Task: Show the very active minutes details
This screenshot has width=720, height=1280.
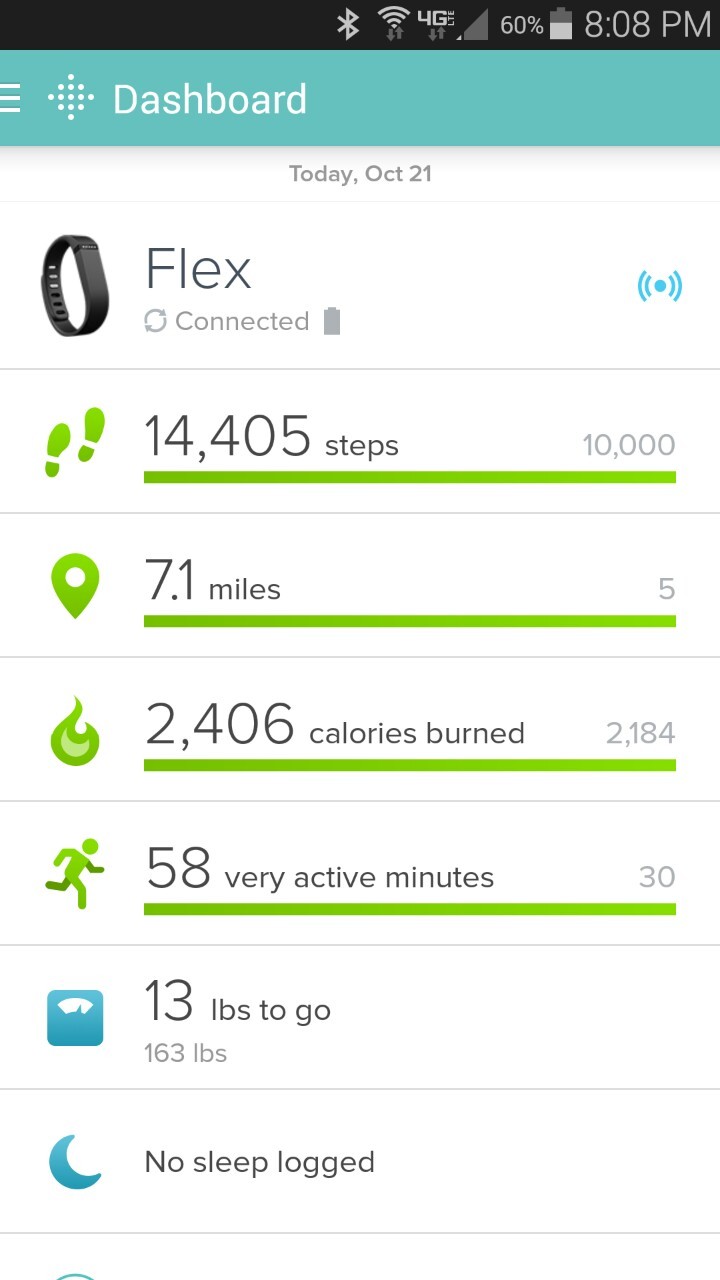Action: [360, 874]
